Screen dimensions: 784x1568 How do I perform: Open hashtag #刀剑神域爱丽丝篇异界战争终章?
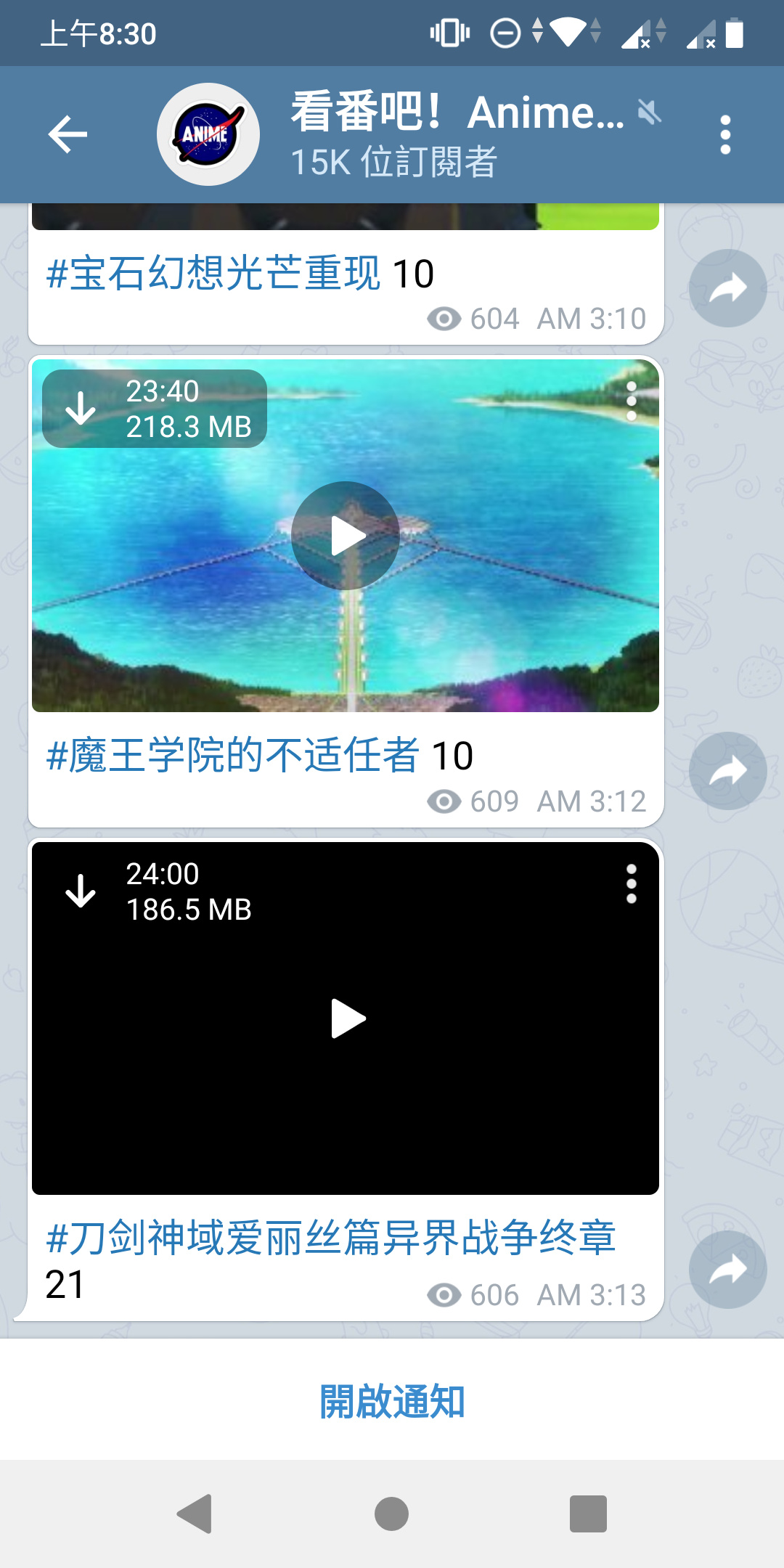[x=330, y=1238]
